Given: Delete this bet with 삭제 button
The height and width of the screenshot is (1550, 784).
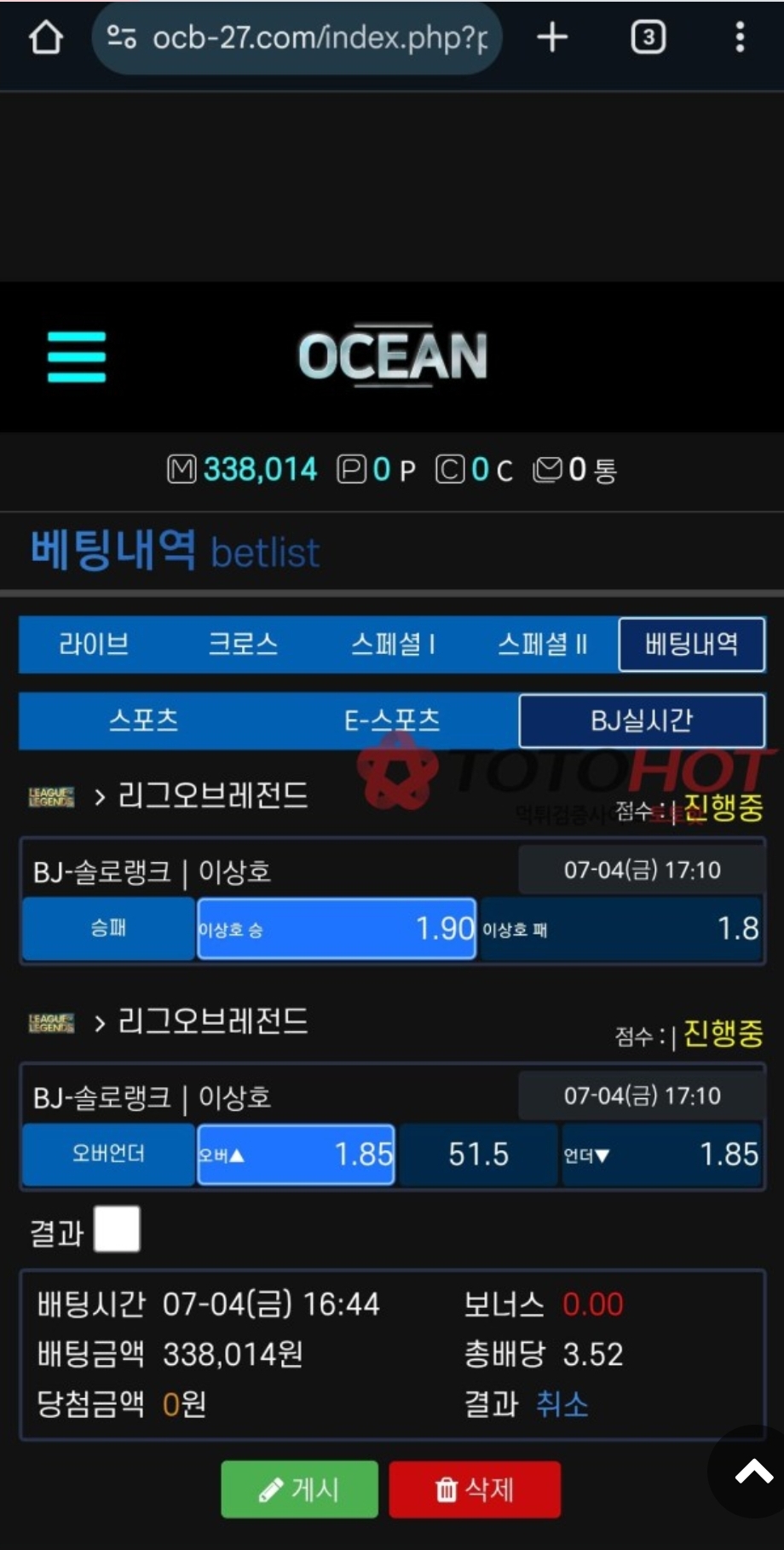Looking at the screenshot, I should [475, 1489].
